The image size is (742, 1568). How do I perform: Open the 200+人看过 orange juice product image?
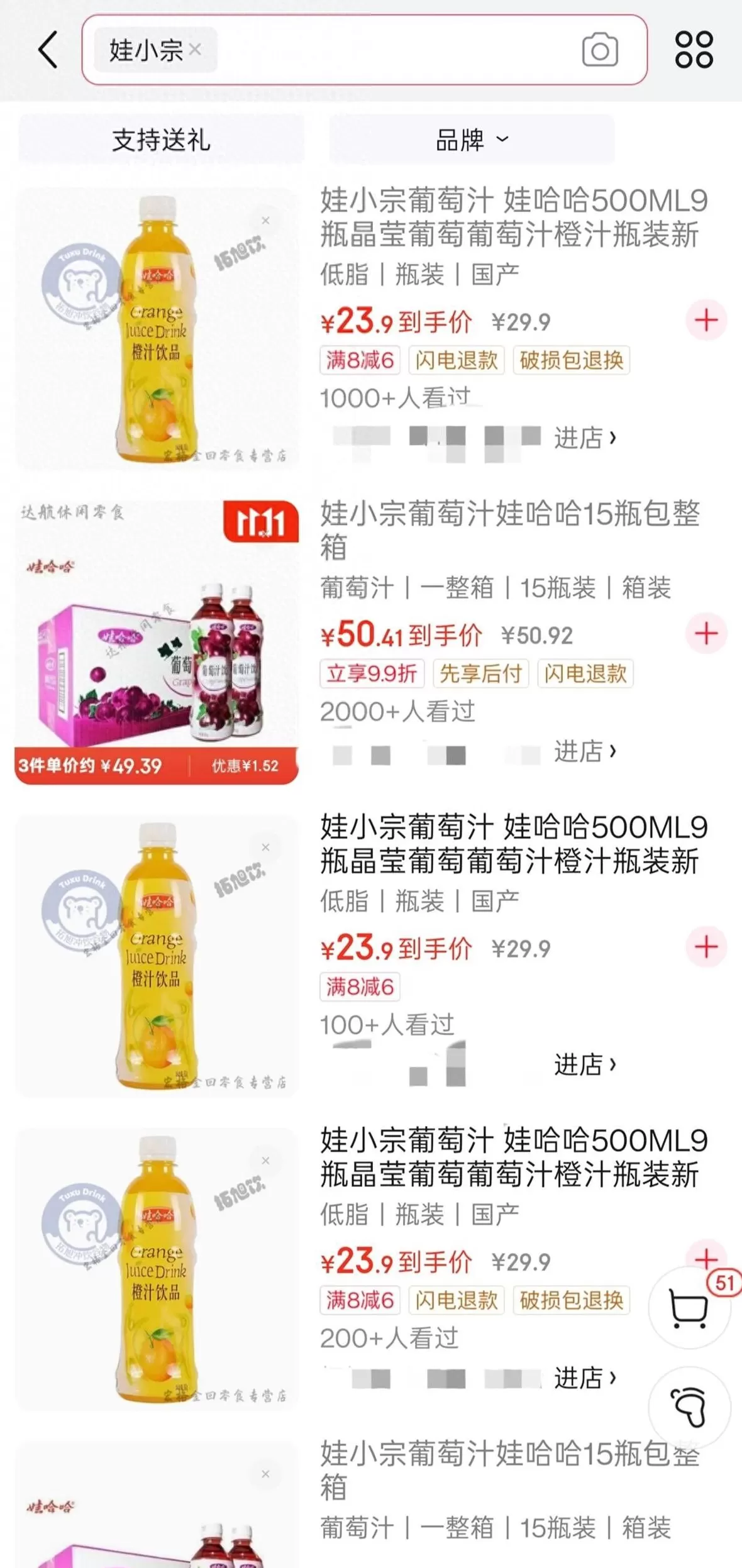[157, 1269]
